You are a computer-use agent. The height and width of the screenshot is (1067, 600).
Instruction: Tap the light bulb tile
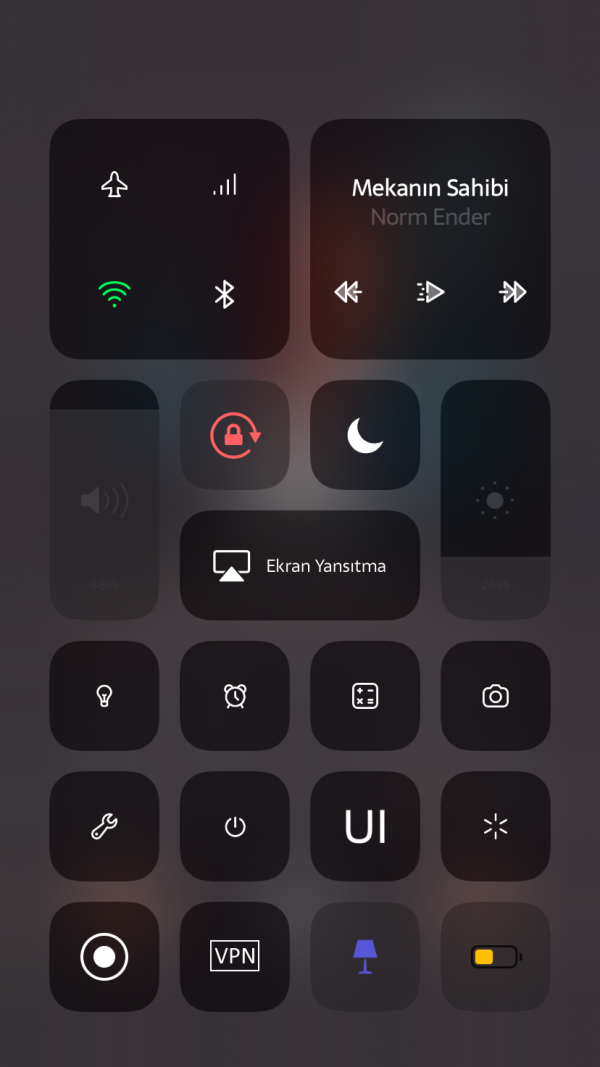[x=104, y=696]
